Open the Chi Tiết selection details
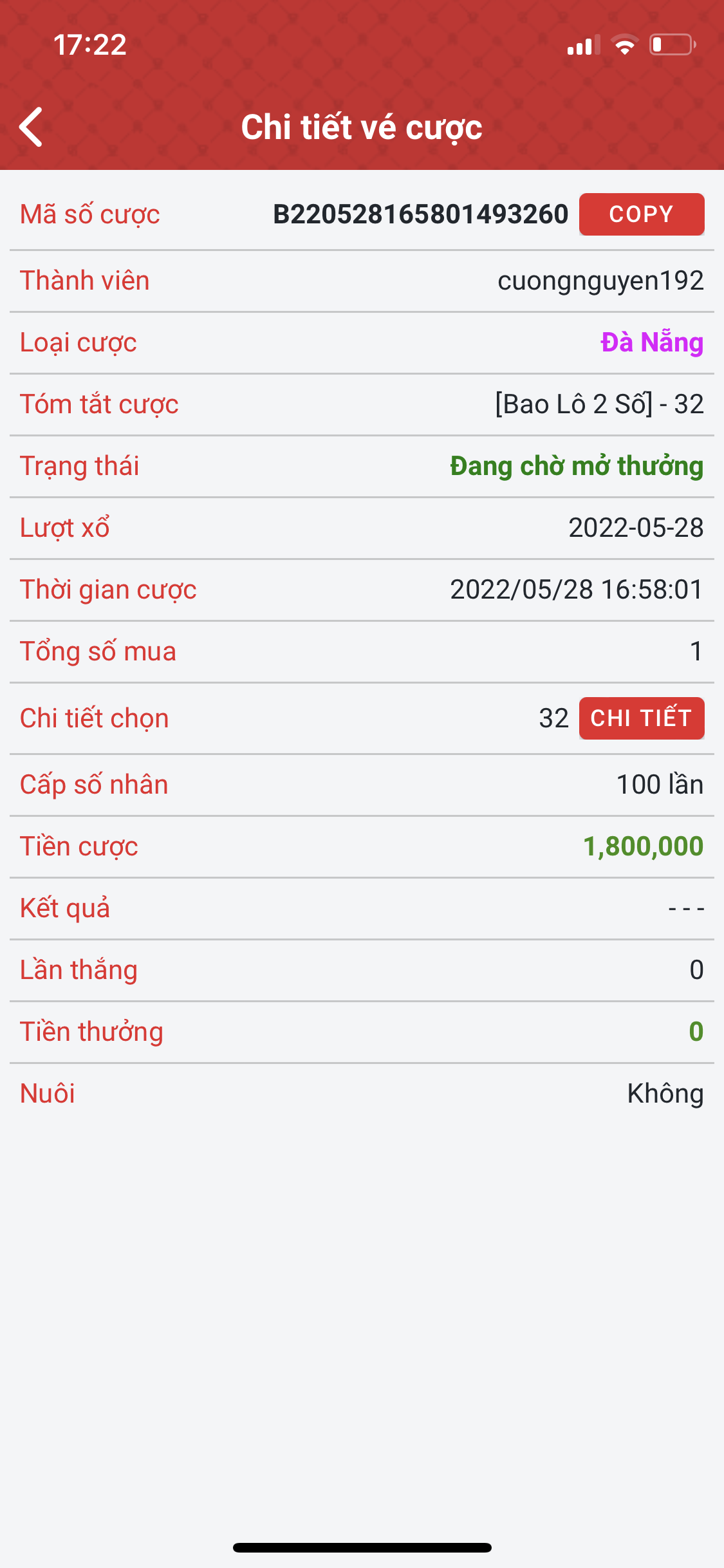 pyautogui.click(x=641, y=718)
